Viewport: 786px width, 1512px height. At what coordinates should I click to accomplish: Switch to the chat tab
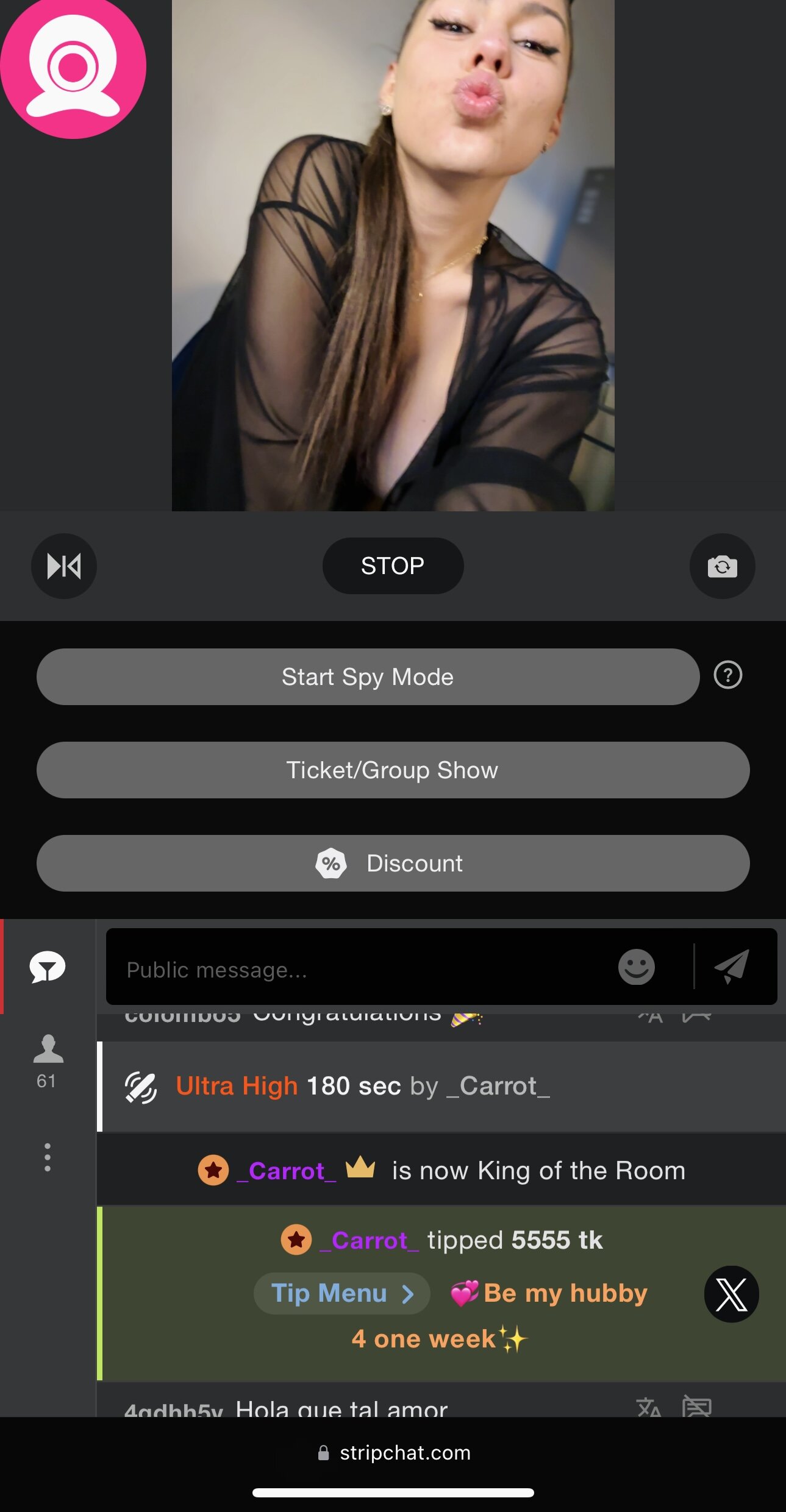(48, 967)
